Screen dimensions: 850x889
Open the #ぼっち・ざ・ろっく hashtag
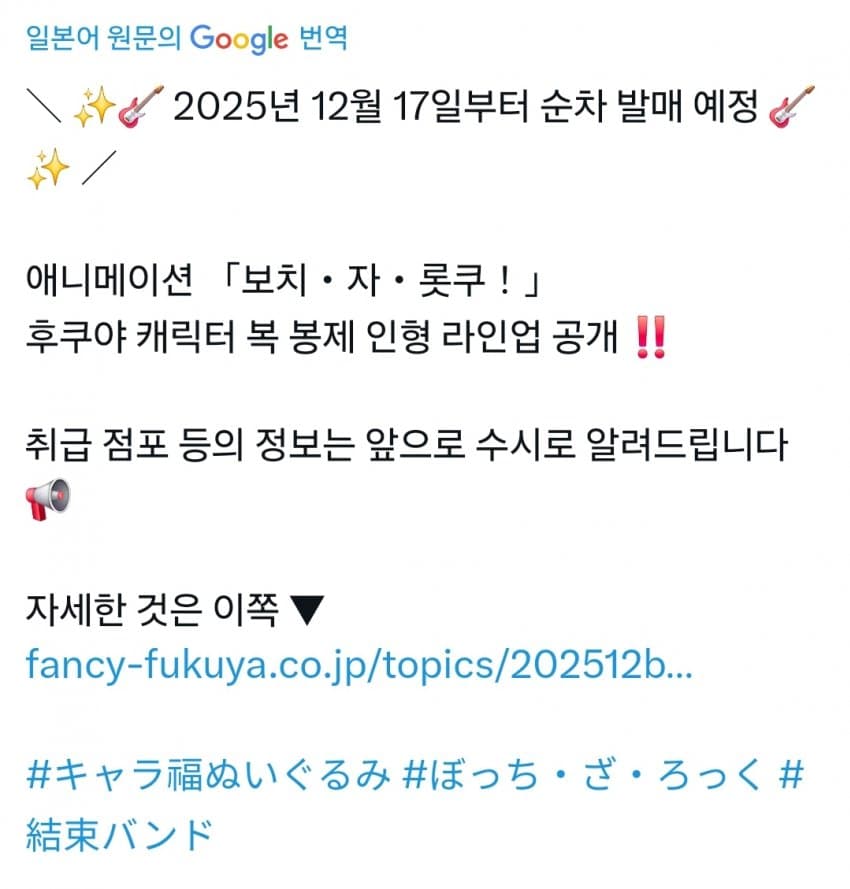pos(588,775)
